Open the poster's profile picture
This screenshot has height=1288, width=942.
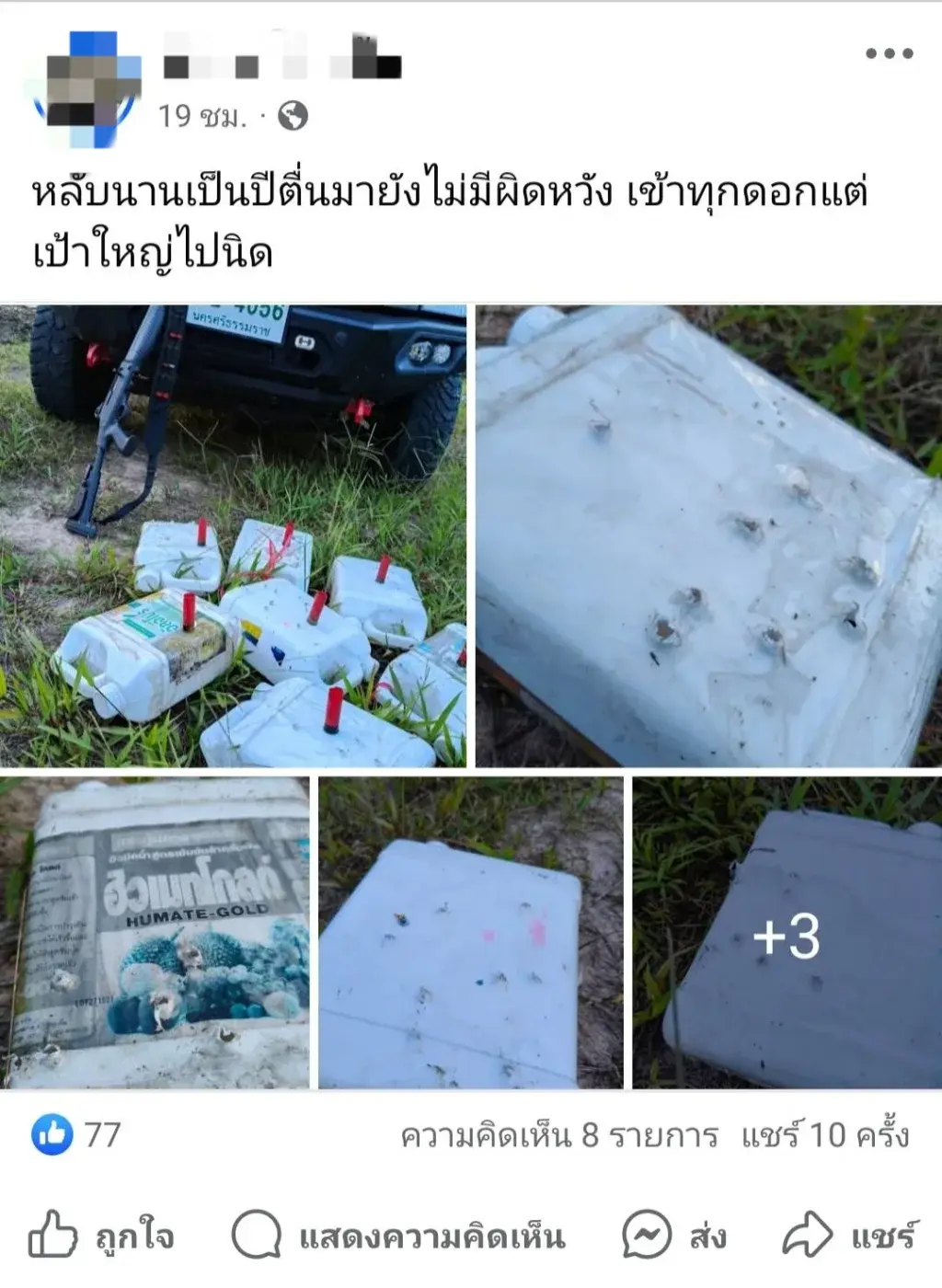click(88, 89)
